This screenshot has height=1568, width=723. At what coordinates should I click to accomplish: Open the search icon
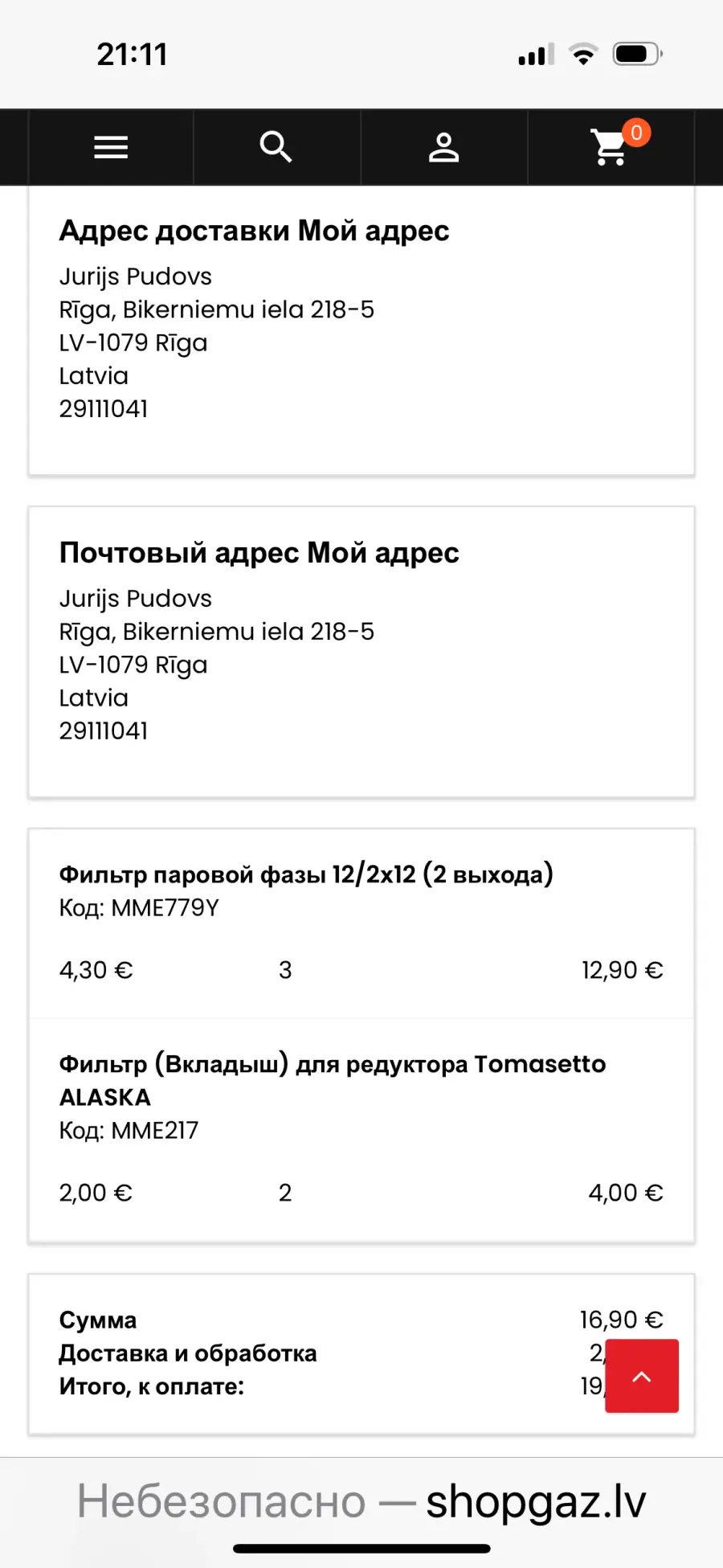tap(276, 147)
